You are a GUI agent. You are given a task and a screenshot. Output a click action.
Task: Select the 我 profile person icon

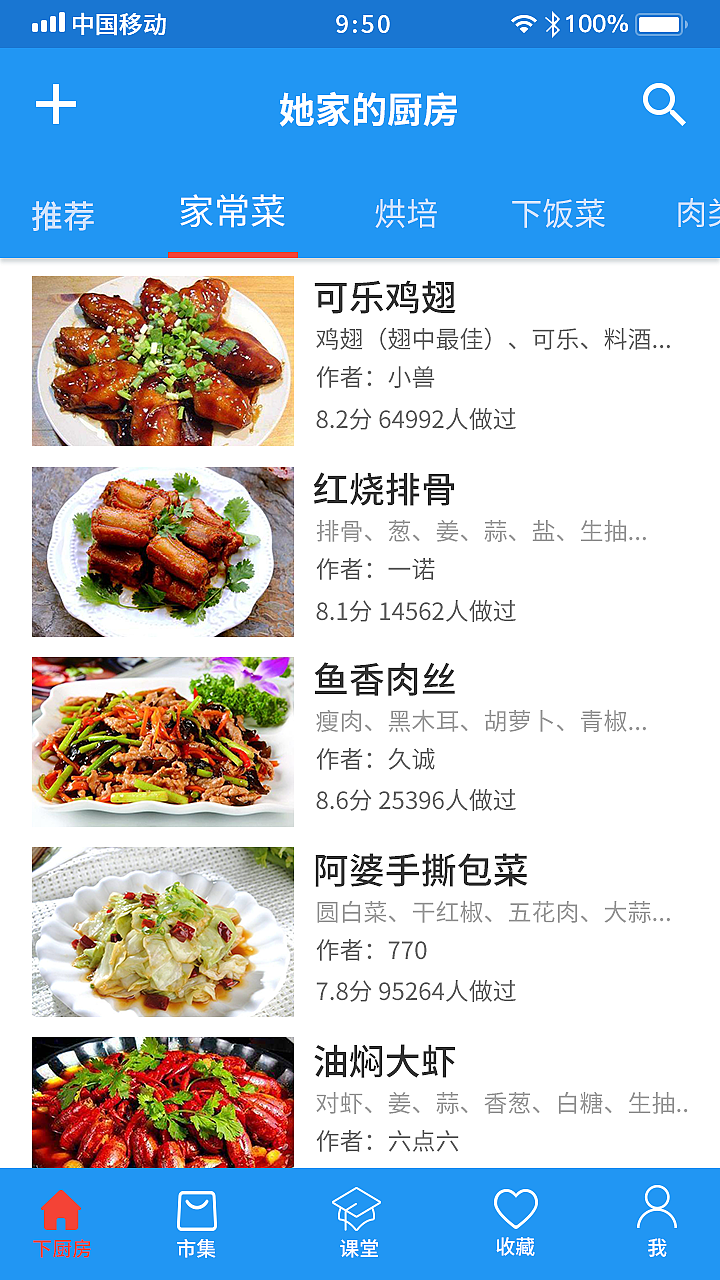click(x=657, y=1208)
